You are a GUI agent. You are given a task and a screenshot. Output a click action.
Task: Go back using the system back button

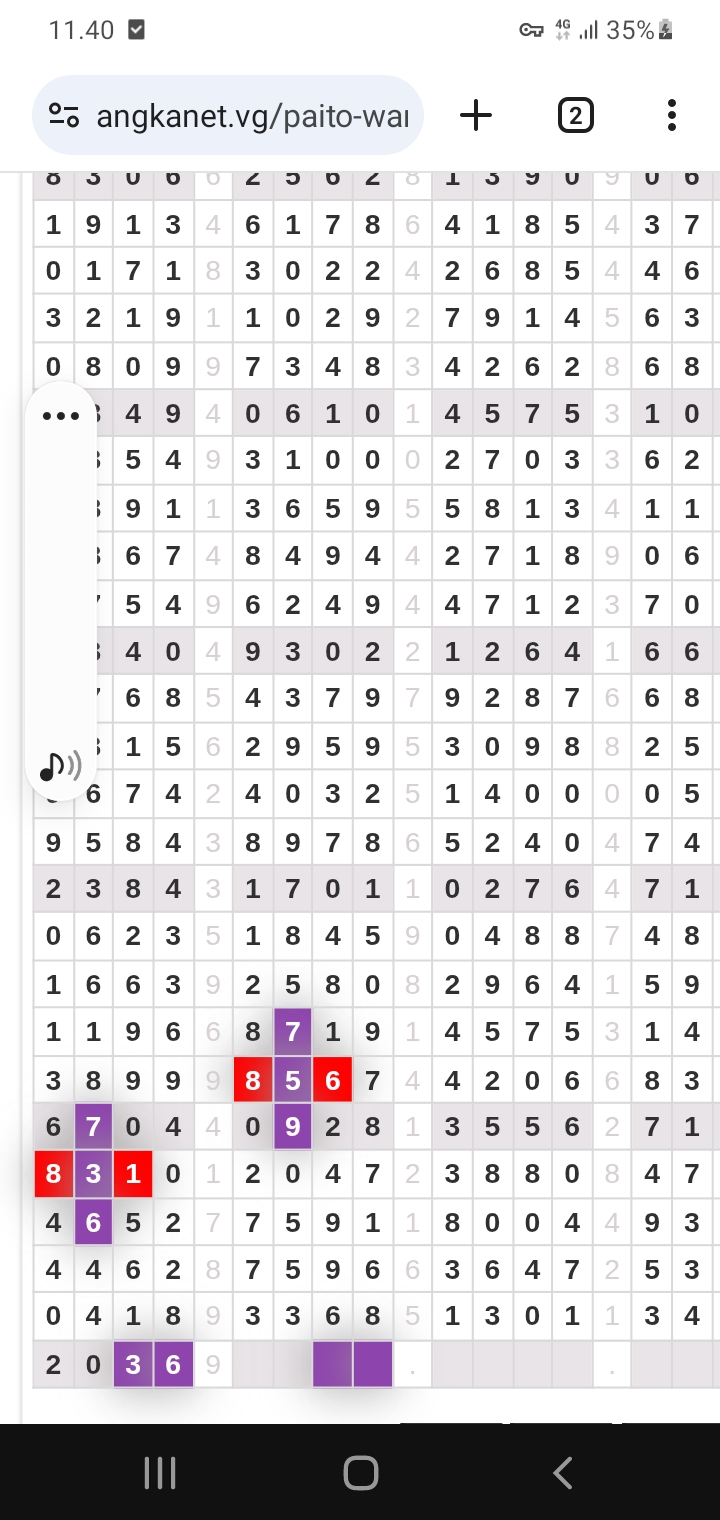[562, 1472]
